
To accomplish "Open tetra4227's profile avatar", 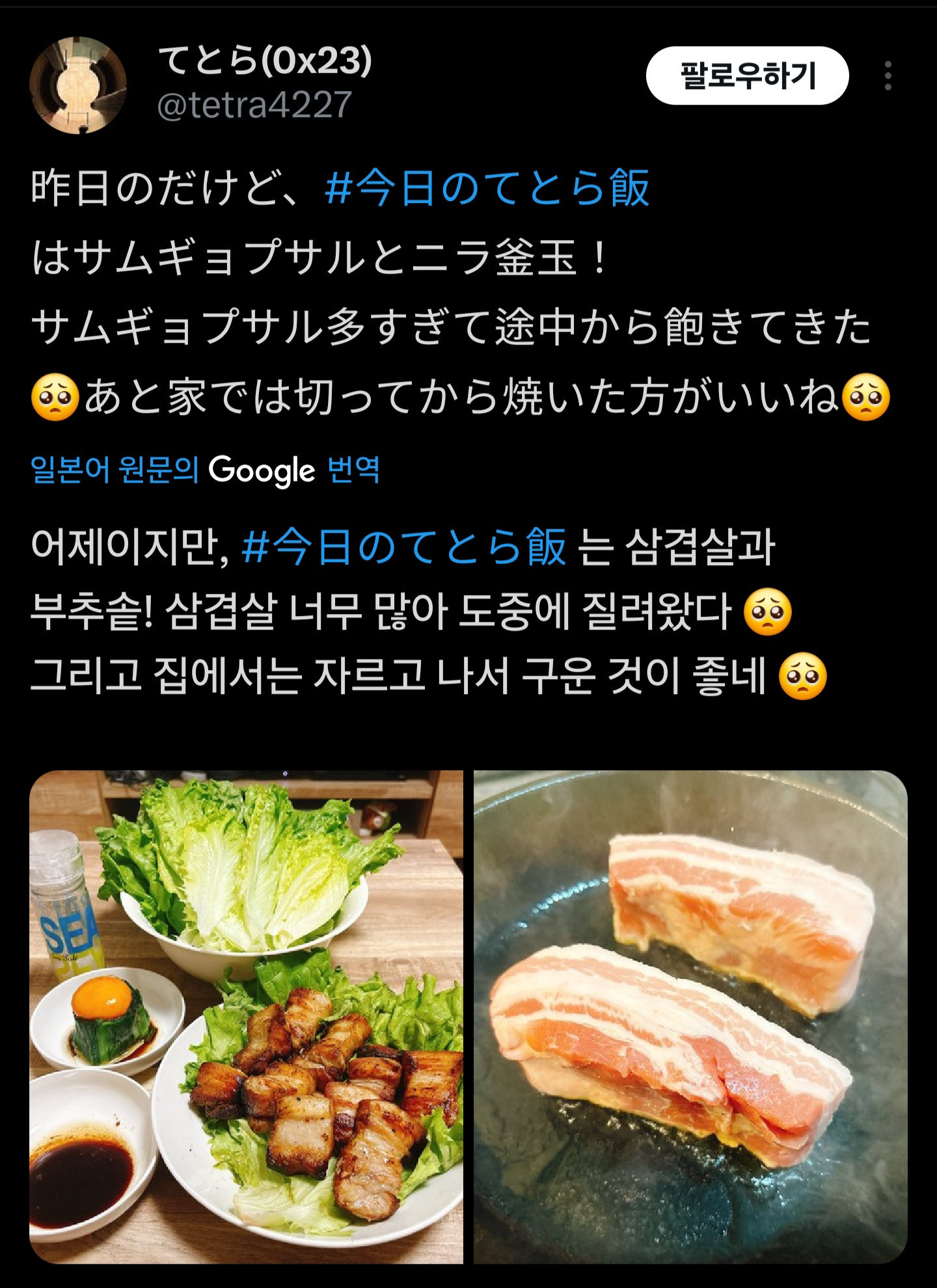I will point(78,85).
